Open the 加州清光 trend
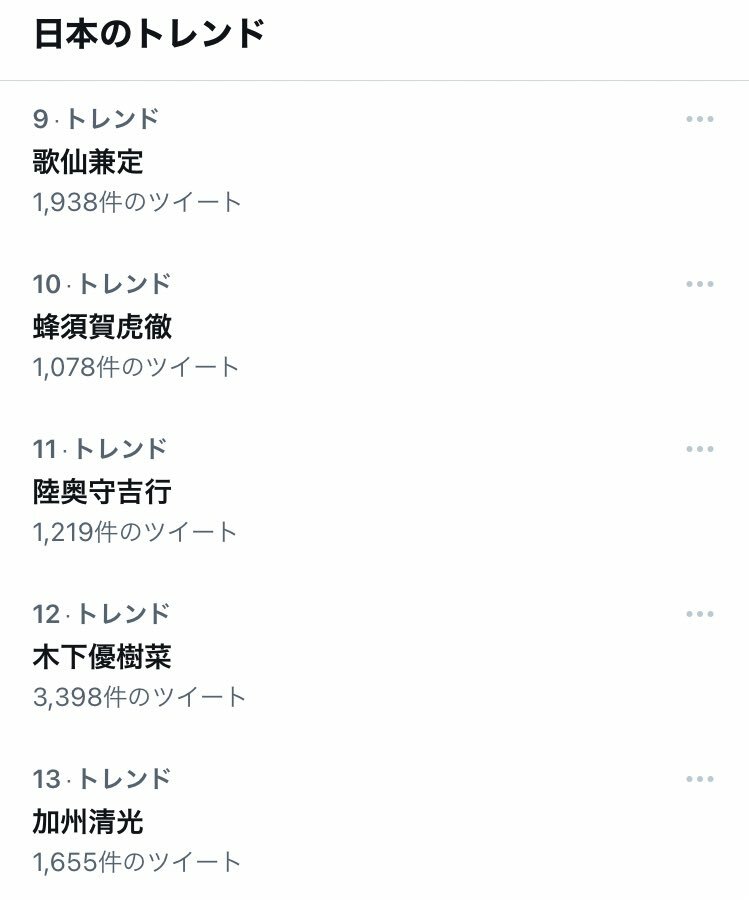This screenshot has height=900, width=749. pos(88,821)
